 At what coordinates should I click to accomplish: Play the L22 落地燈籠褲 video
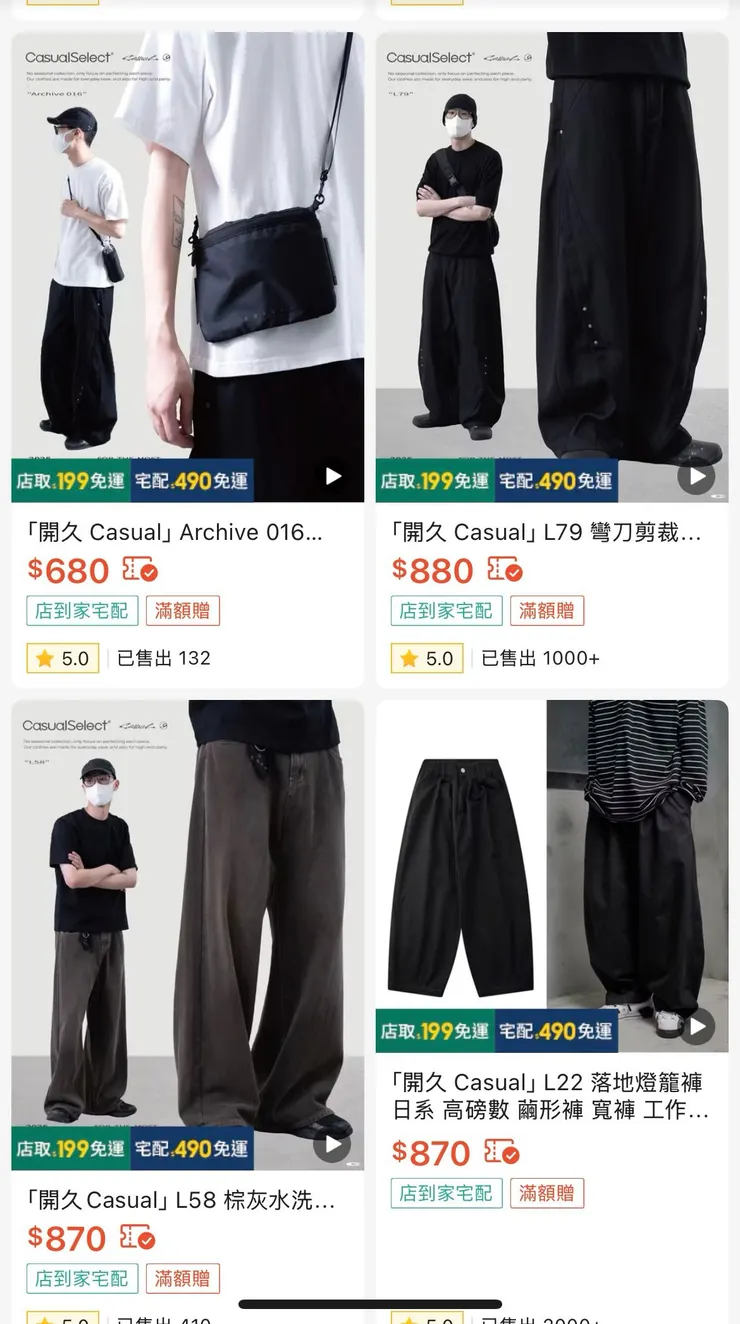[696, 1026]
